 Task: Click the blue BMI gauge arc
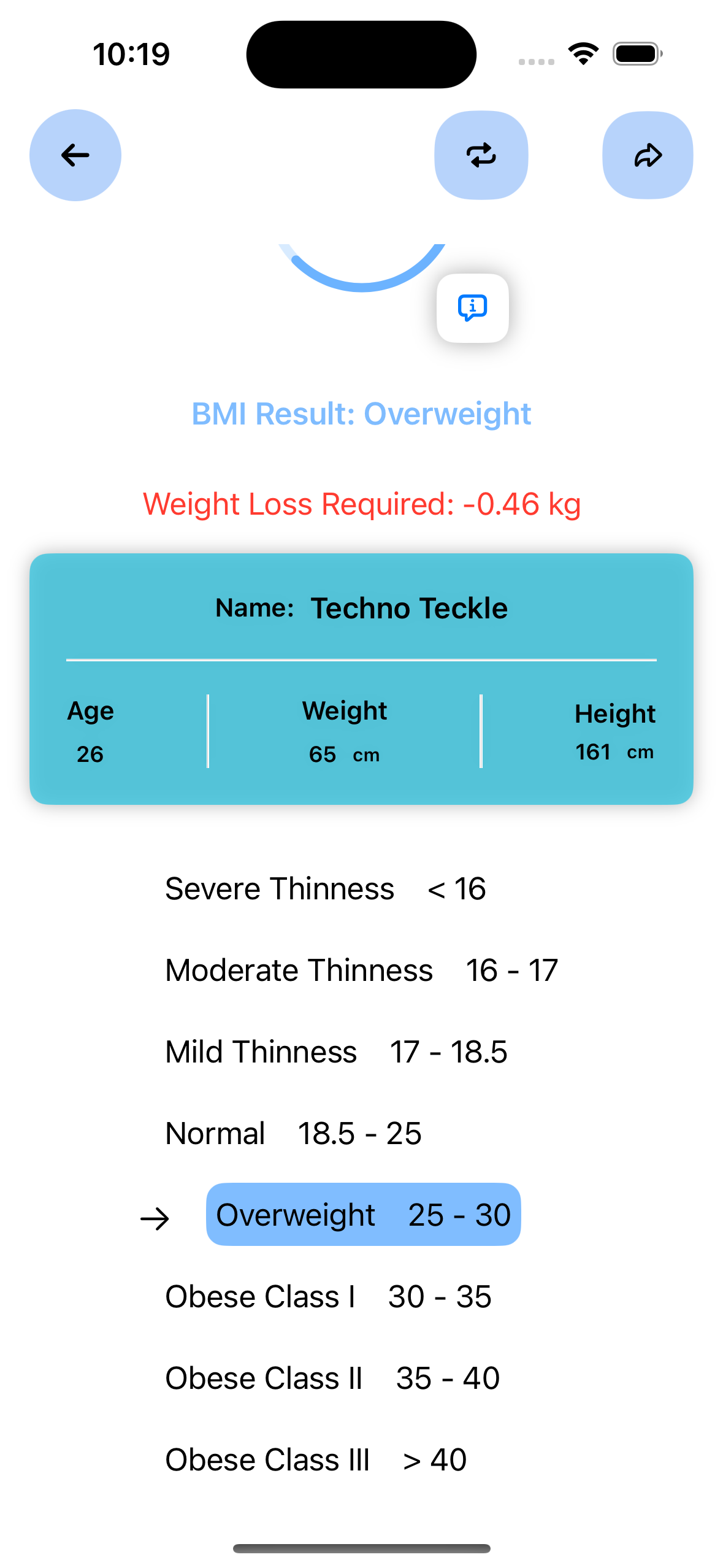tap(361, 270)
